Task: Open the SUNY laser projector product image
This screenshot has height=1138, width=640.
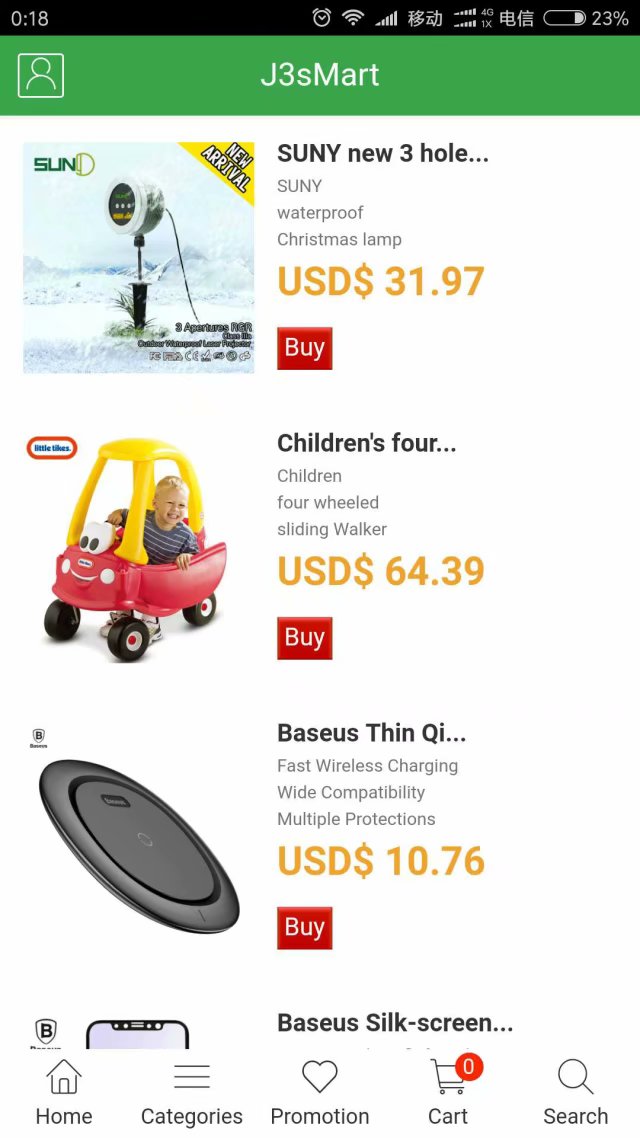Action: point(138,258)
